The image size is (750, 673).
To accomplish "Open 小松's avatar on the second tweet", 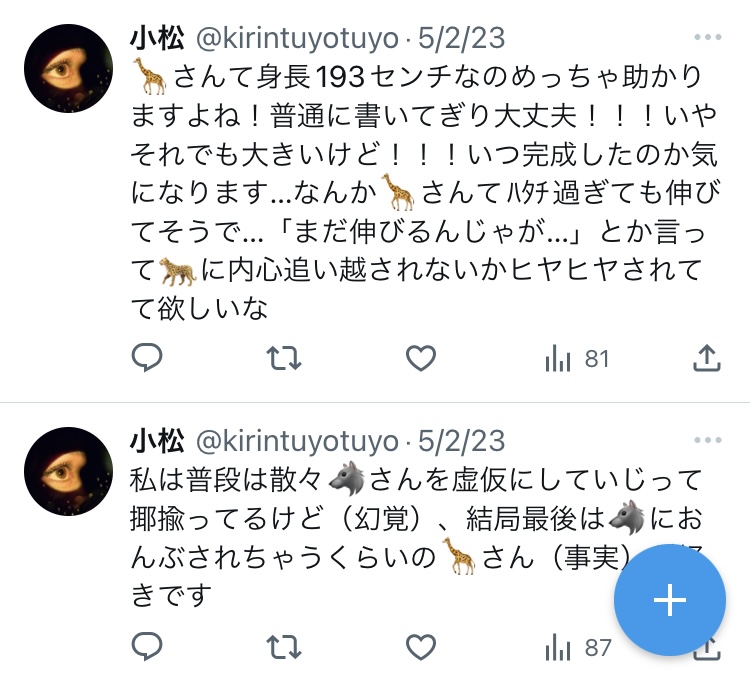I will click(x=68, y=471).
